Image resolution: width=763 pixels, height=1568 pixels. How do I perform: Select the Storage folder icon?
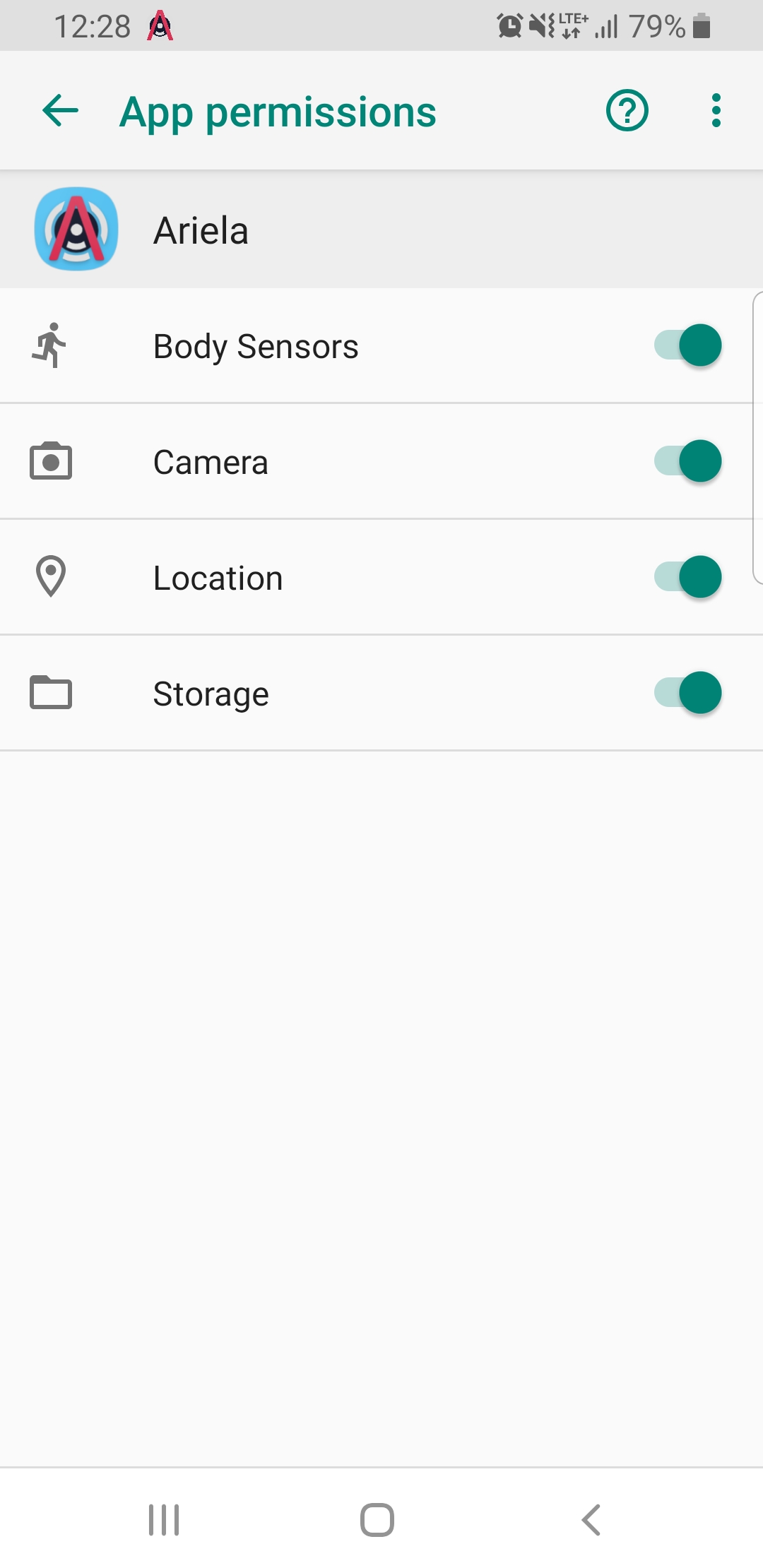tap(51, 692)
